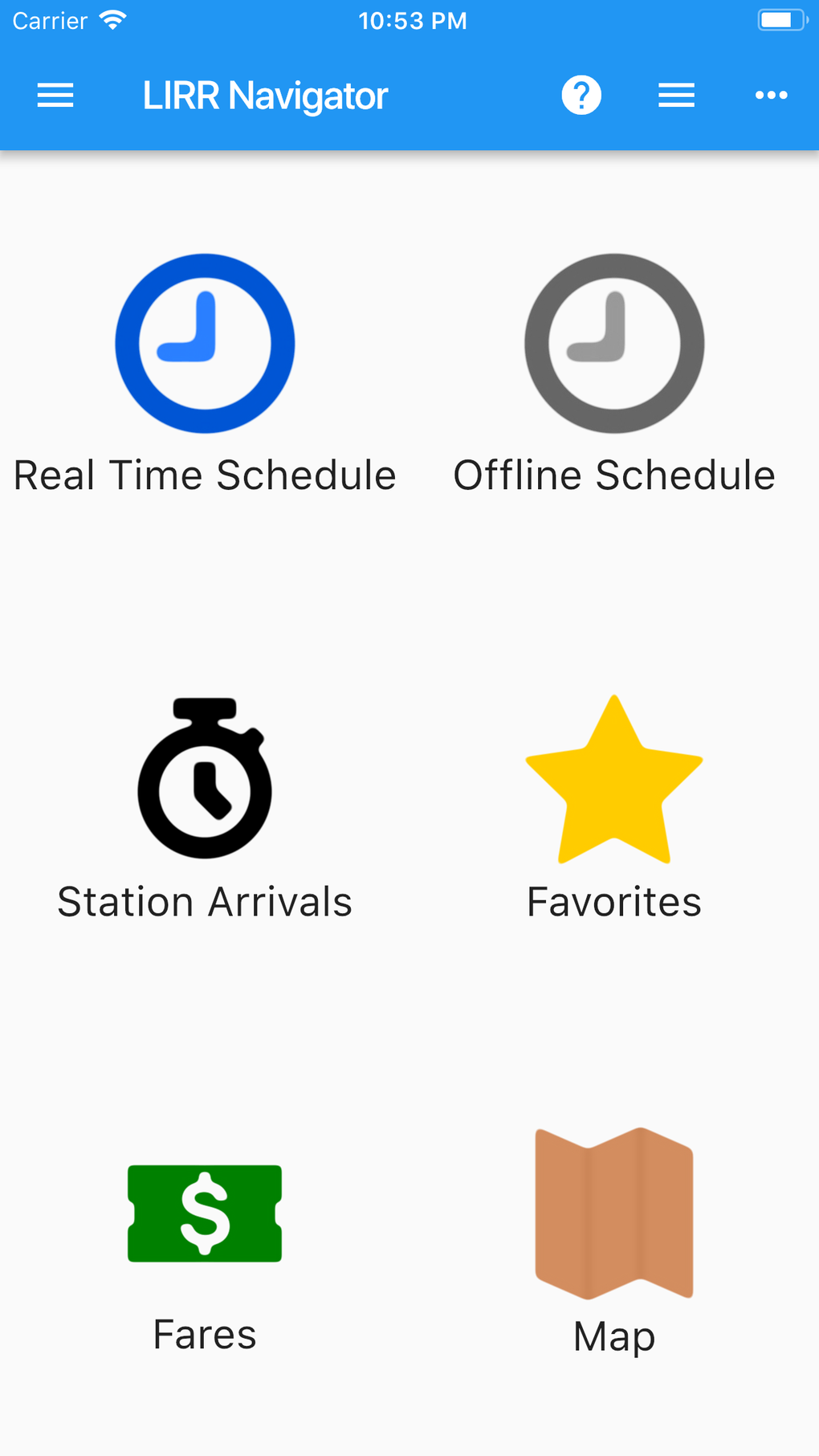
Task: Tap the Station Arrivals stopwatch icon
Action: tap(204, 777)
